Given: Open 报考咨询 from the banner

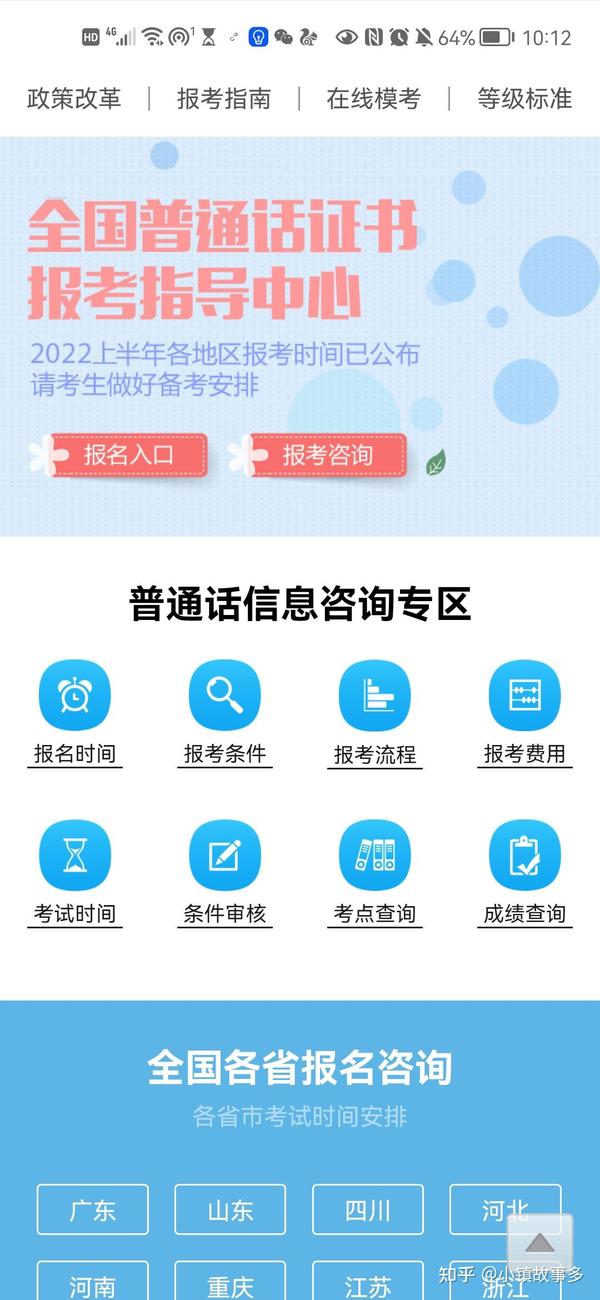Looking at the screenshot, I should [x=327, y=455].
